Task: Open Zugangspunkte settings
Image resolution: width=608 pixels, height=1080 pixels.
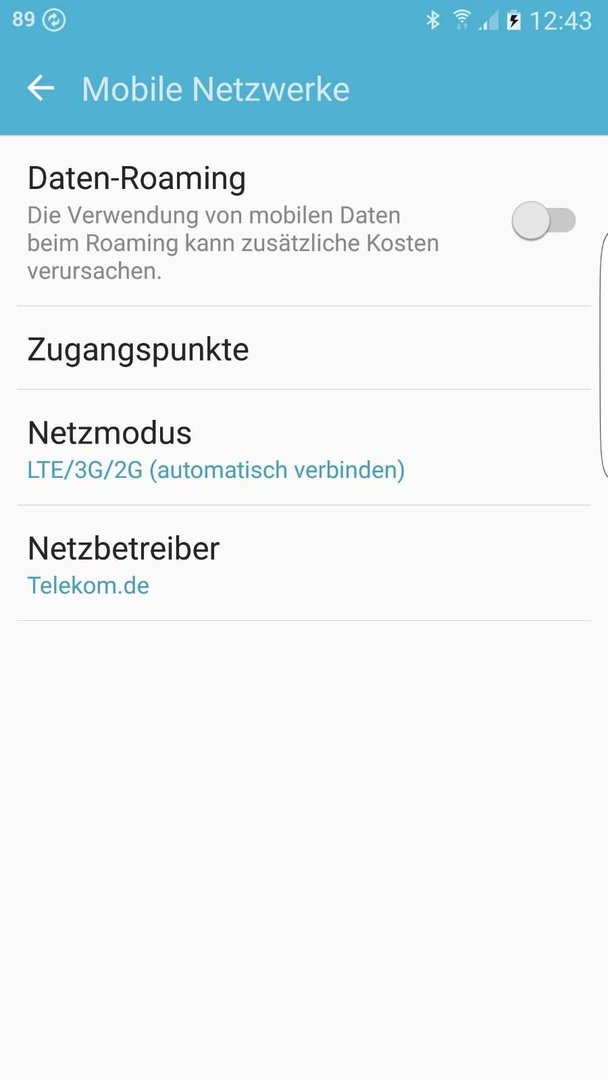Action: point(304,349)
